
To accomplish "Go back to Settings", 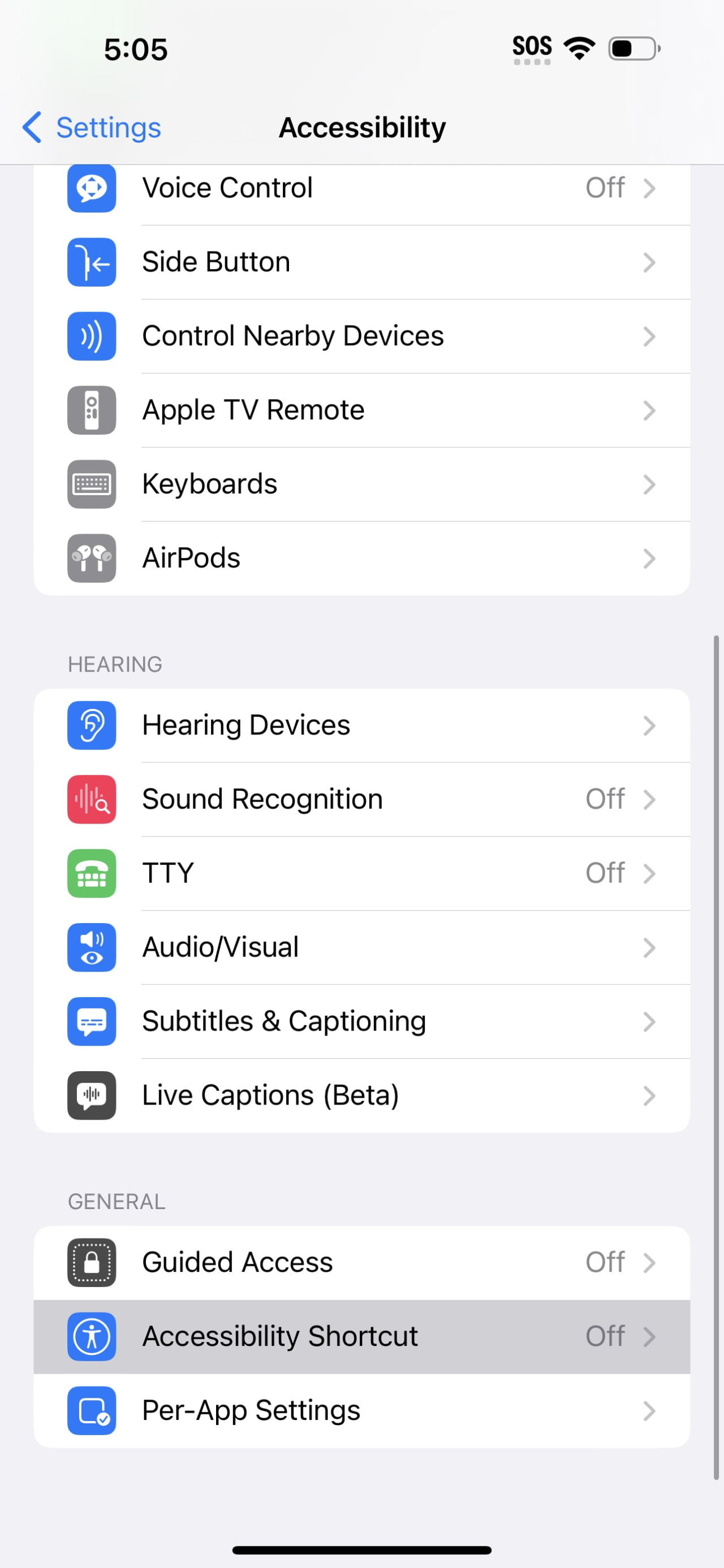I will tap(89, 128).
